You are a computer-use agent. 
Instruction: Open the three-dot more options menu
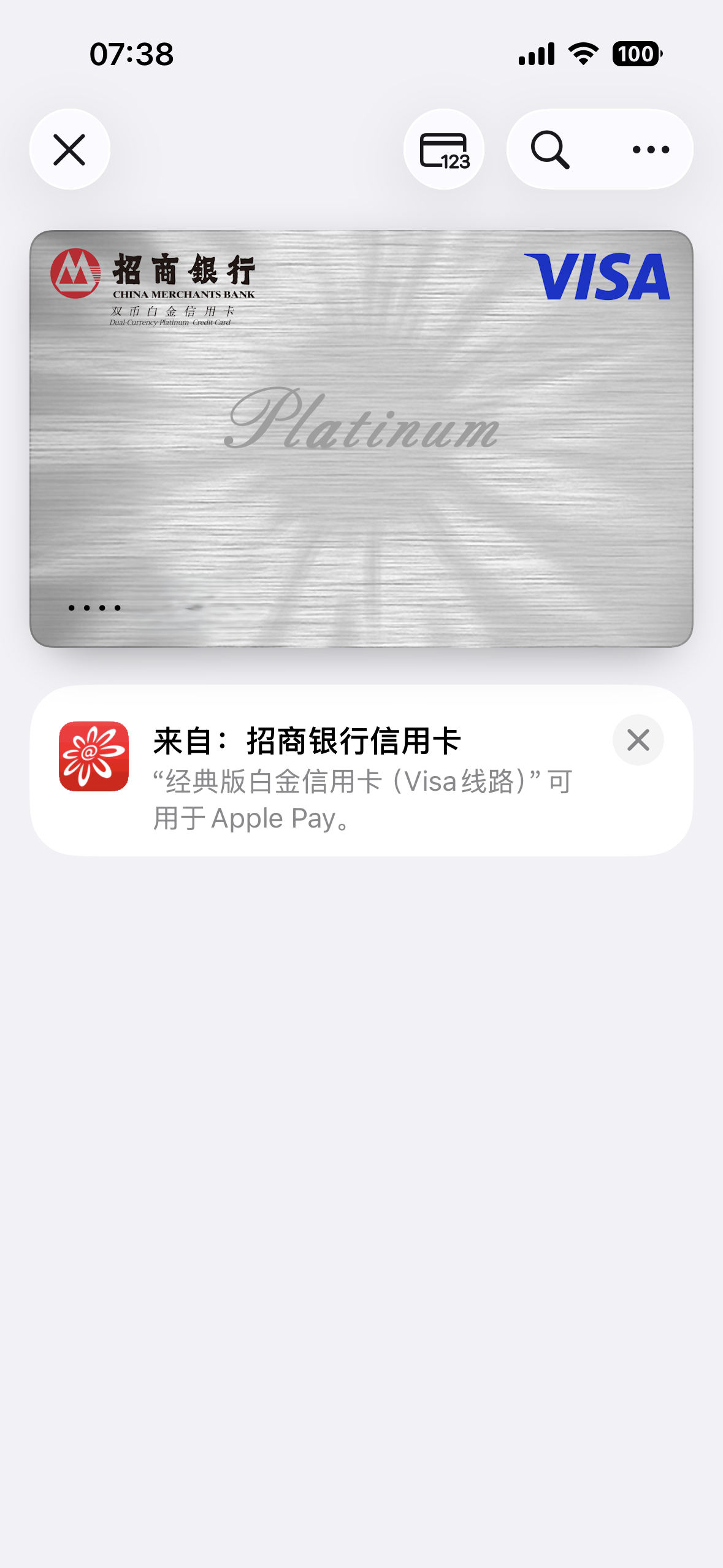click(x=651, y=150)
